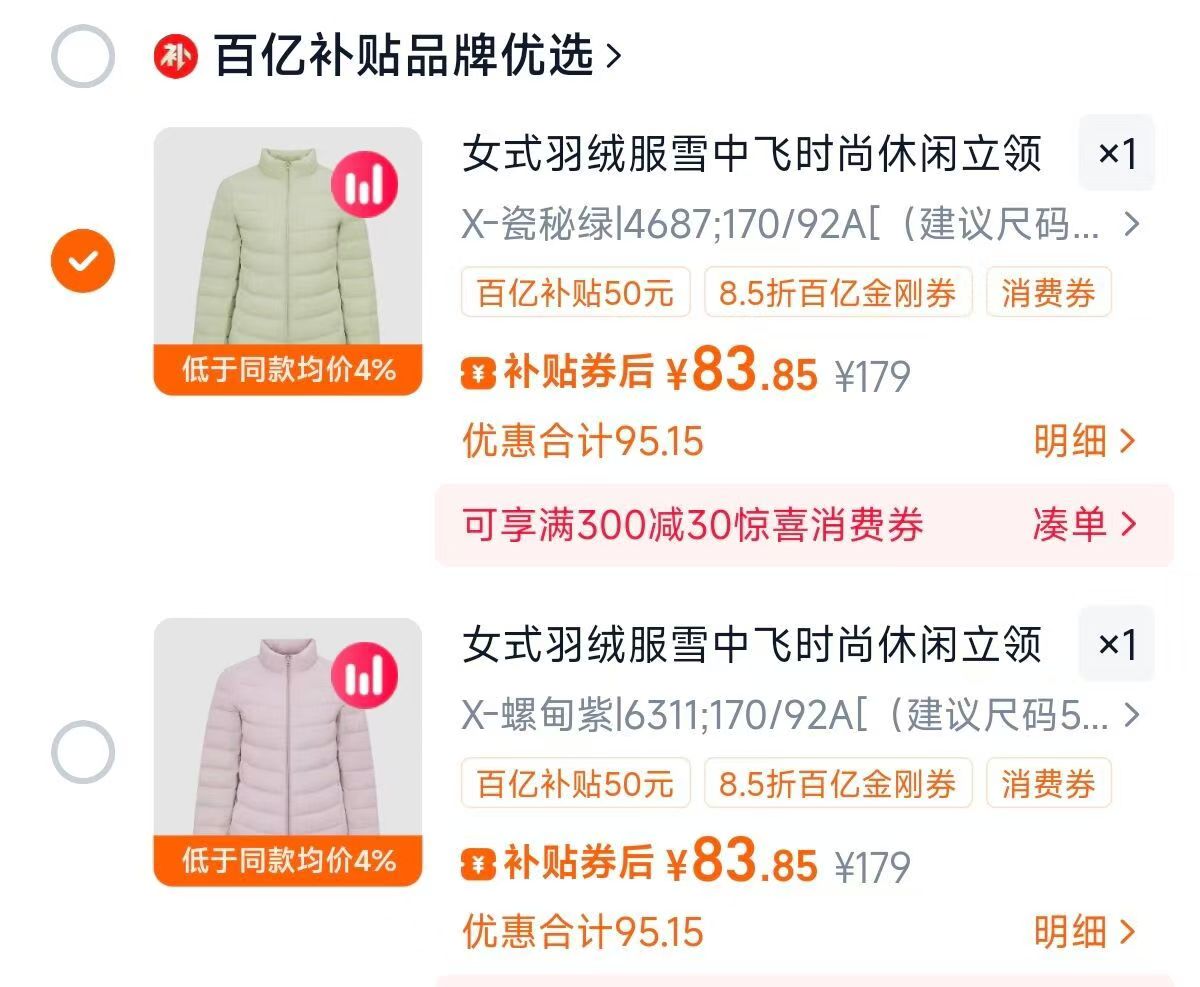Change size options for X-螺甸紫 6311

tap(800, 716)
